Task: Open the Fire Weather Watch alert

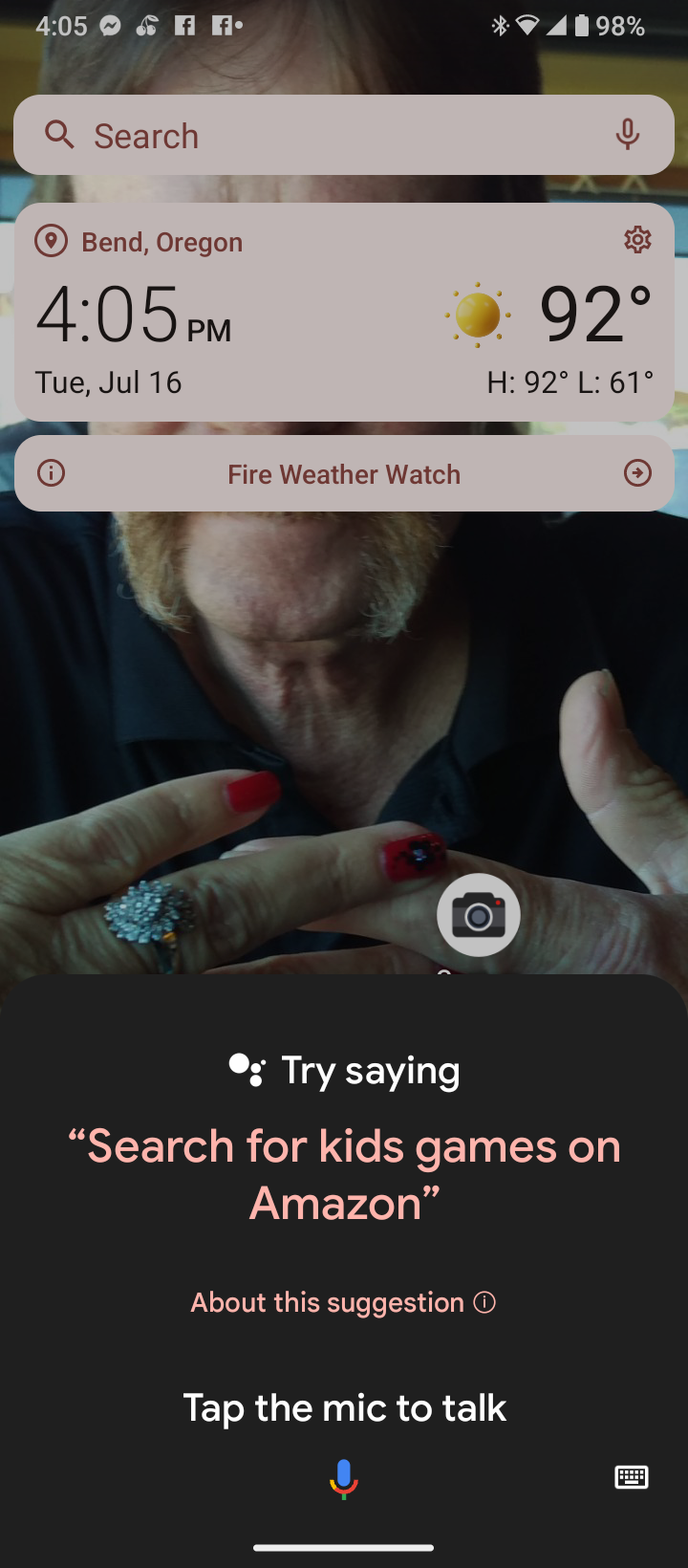Action: coord(344,474)
